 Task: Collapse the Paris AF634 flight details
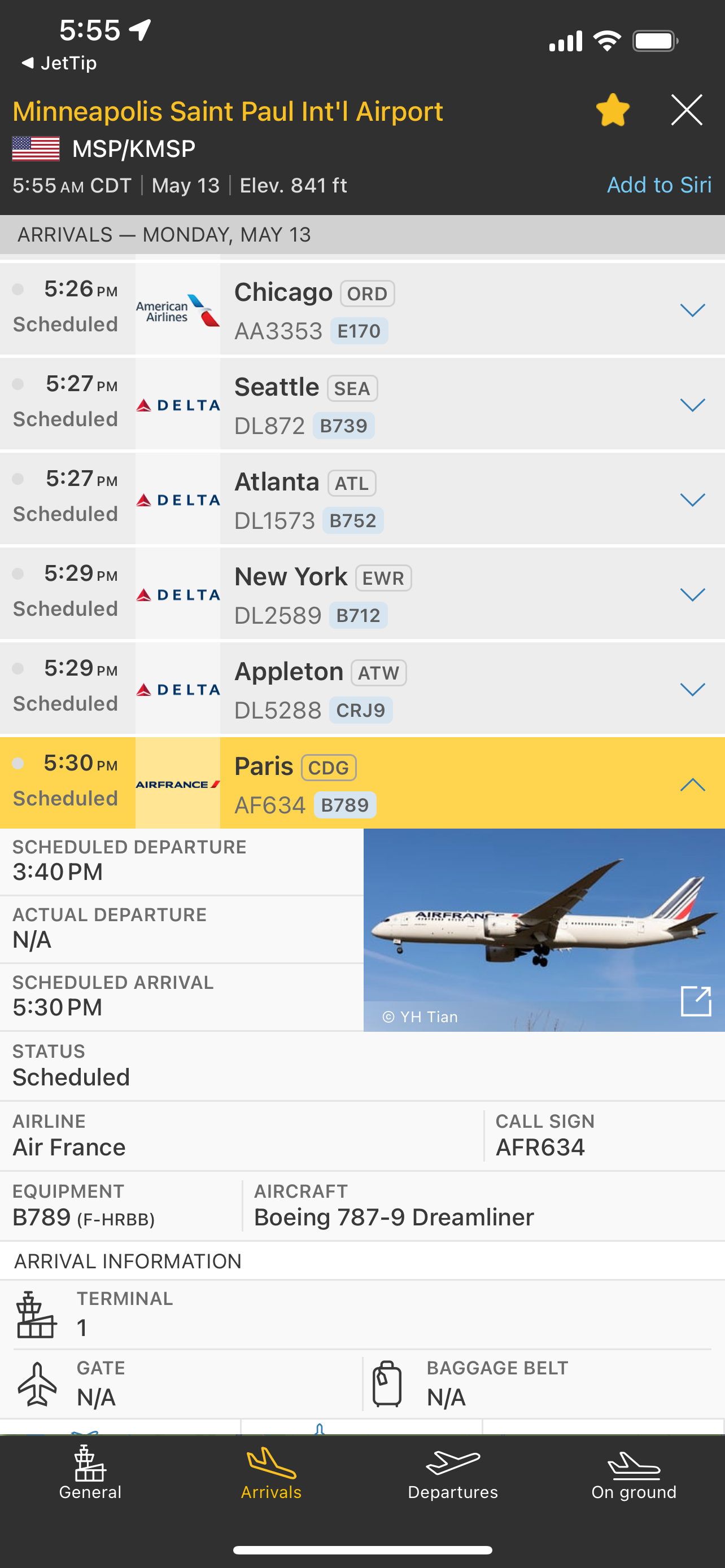coord(692,785)
